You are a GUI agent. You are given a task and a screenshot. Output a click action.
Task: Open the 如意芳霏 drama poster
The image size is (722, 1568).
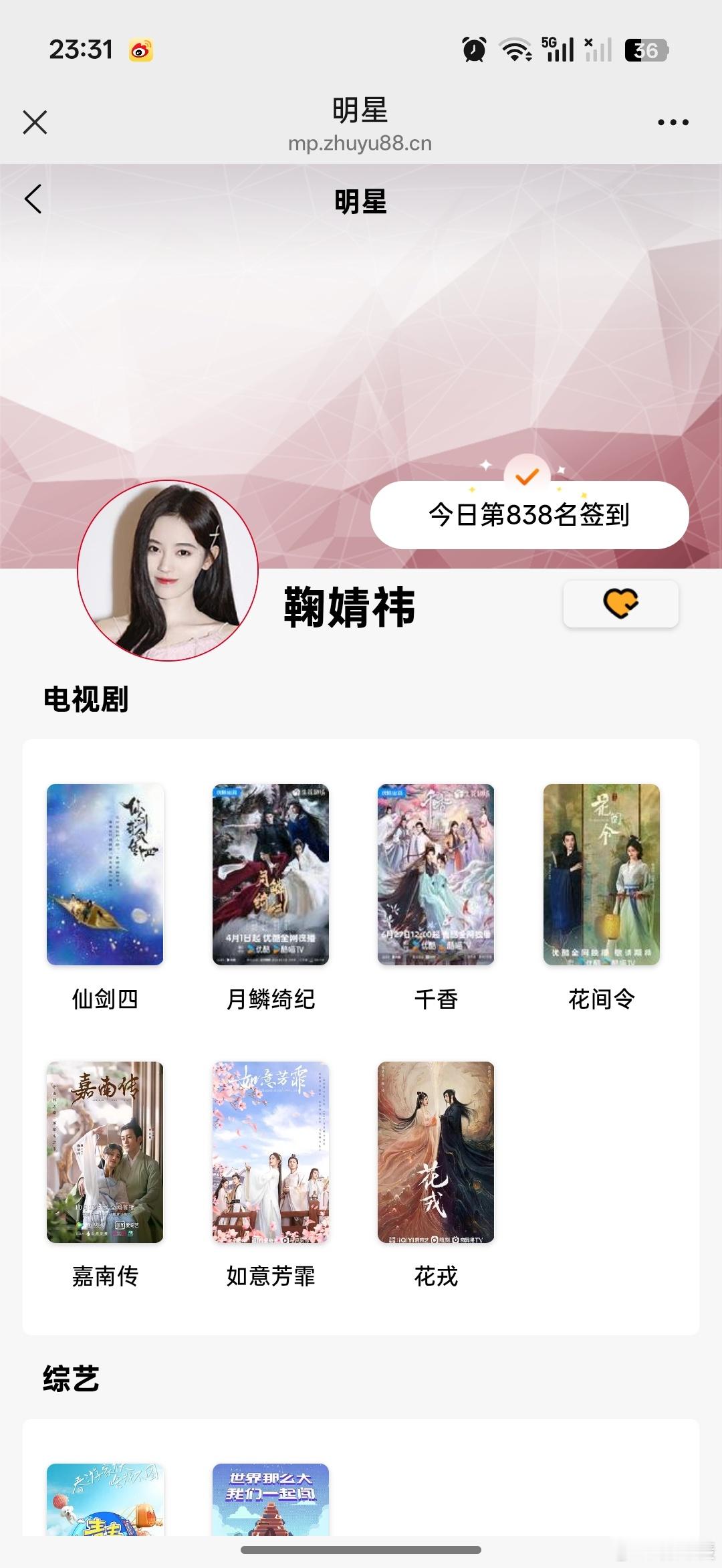click(x=271, y=1152)
